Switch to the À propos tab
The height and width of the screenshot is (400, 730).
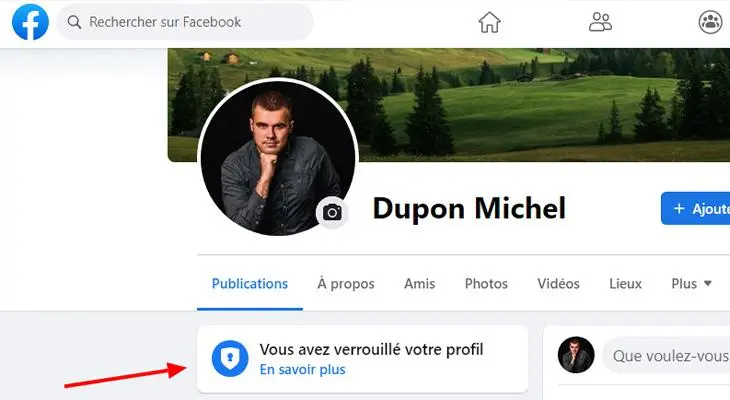(x=346, y=284)
